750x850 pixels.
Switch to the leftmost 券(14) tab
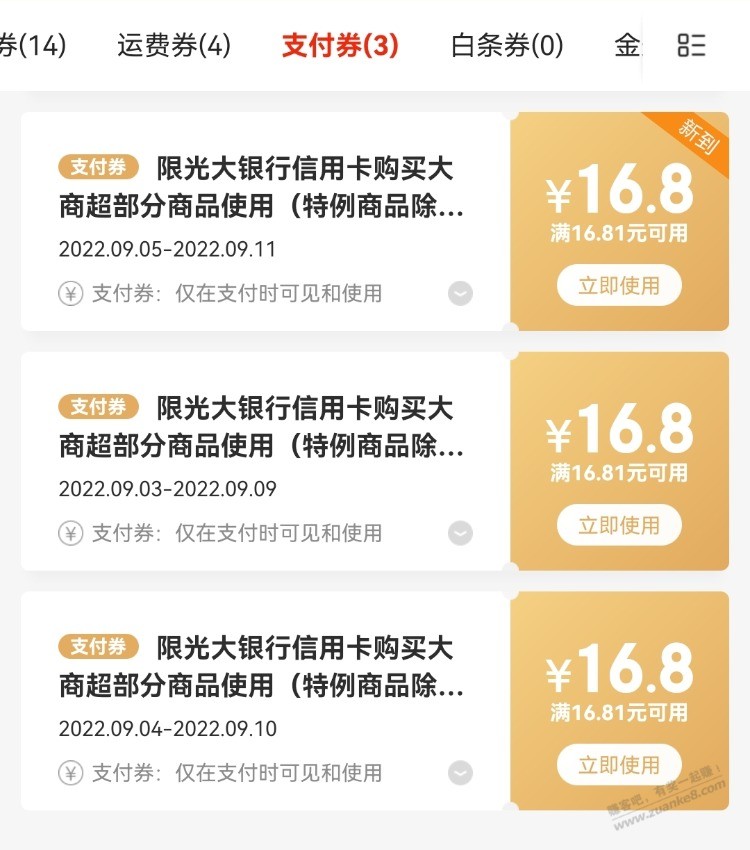[x=30, y=45]
